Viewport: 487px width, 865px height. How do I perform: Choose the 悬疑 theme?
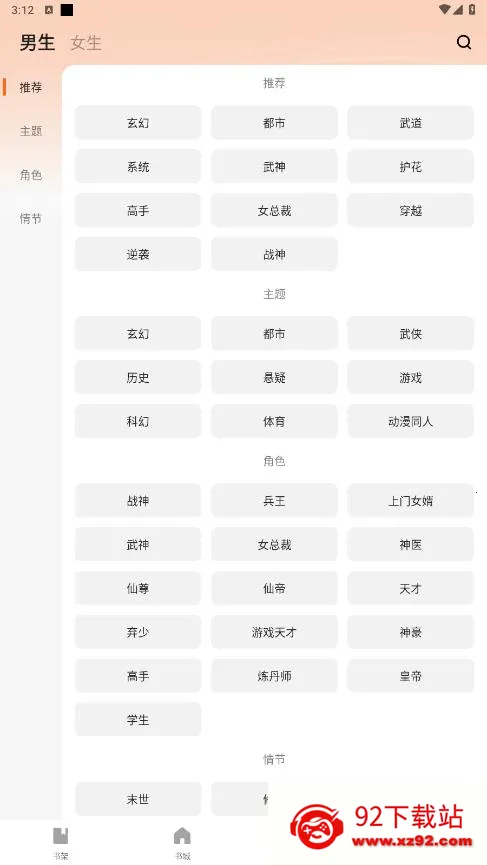pos(274,377)
